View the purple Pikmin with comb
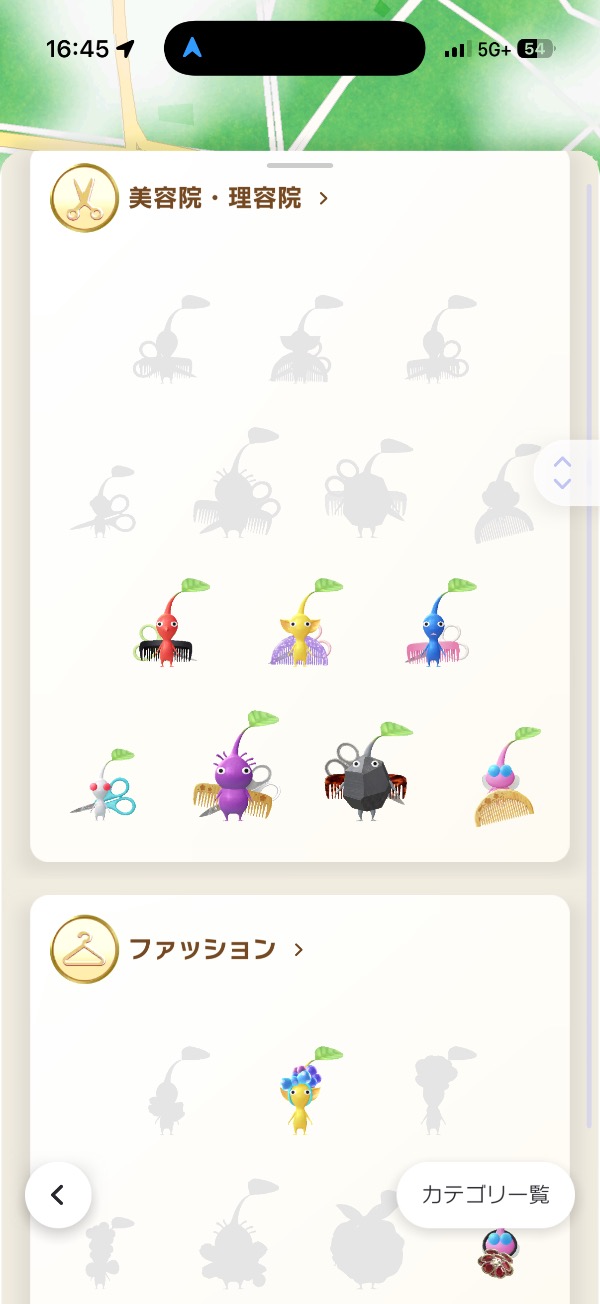This screenshot has height=1304, width=600. [x=236, y=772]
